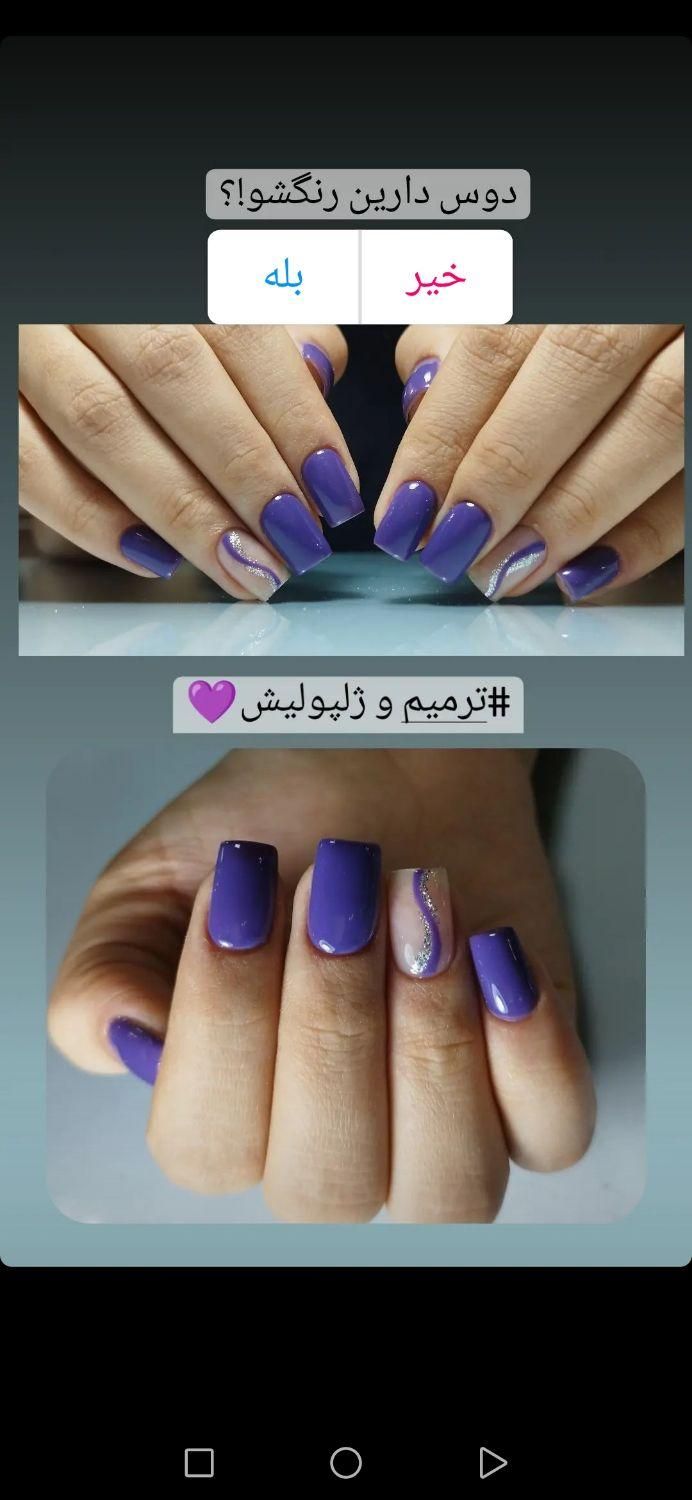Viewport: 692px width, 1500px height.
Task: Open recent apps with the square button
Action: tap(199, 1463)
